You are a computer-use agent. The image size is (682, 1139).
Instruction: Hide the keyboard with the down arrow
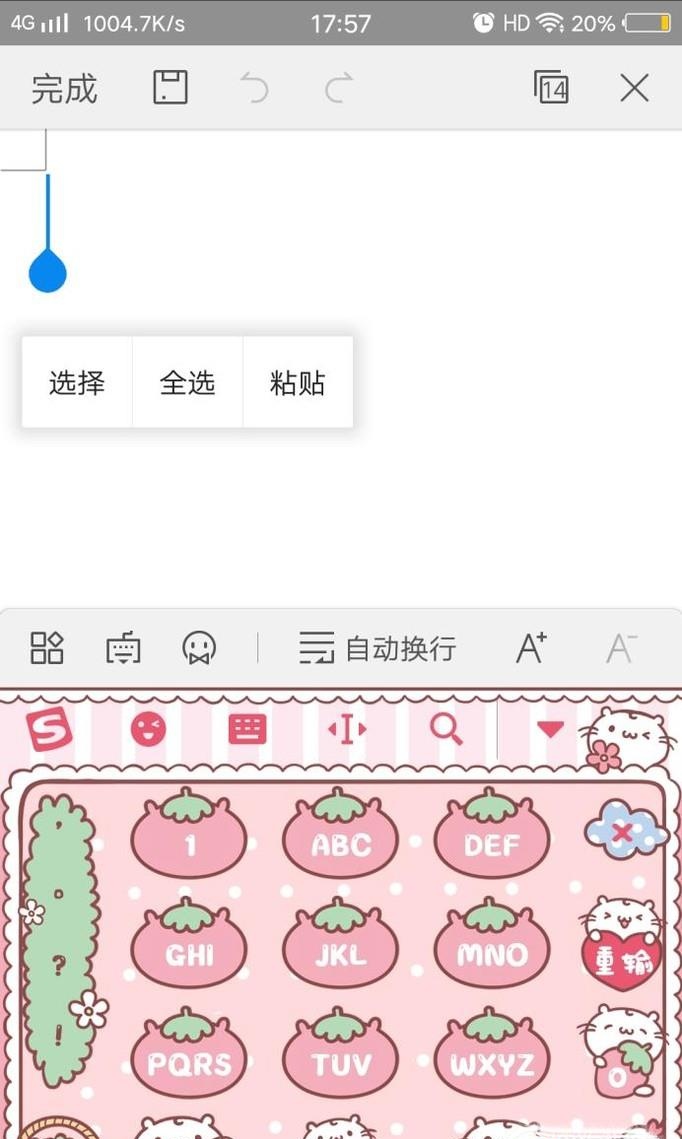tap(550, 729)
